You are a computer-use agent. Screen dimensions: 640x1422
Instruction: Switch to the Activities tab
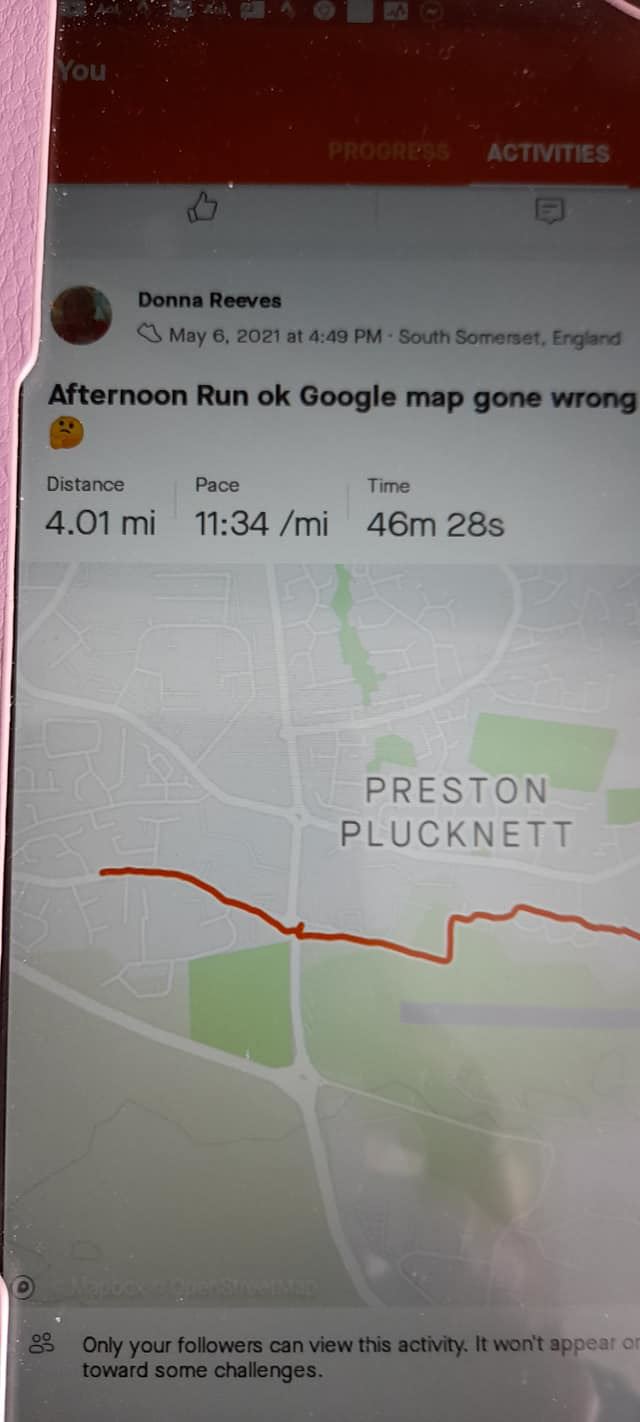[x=547, y=153]
